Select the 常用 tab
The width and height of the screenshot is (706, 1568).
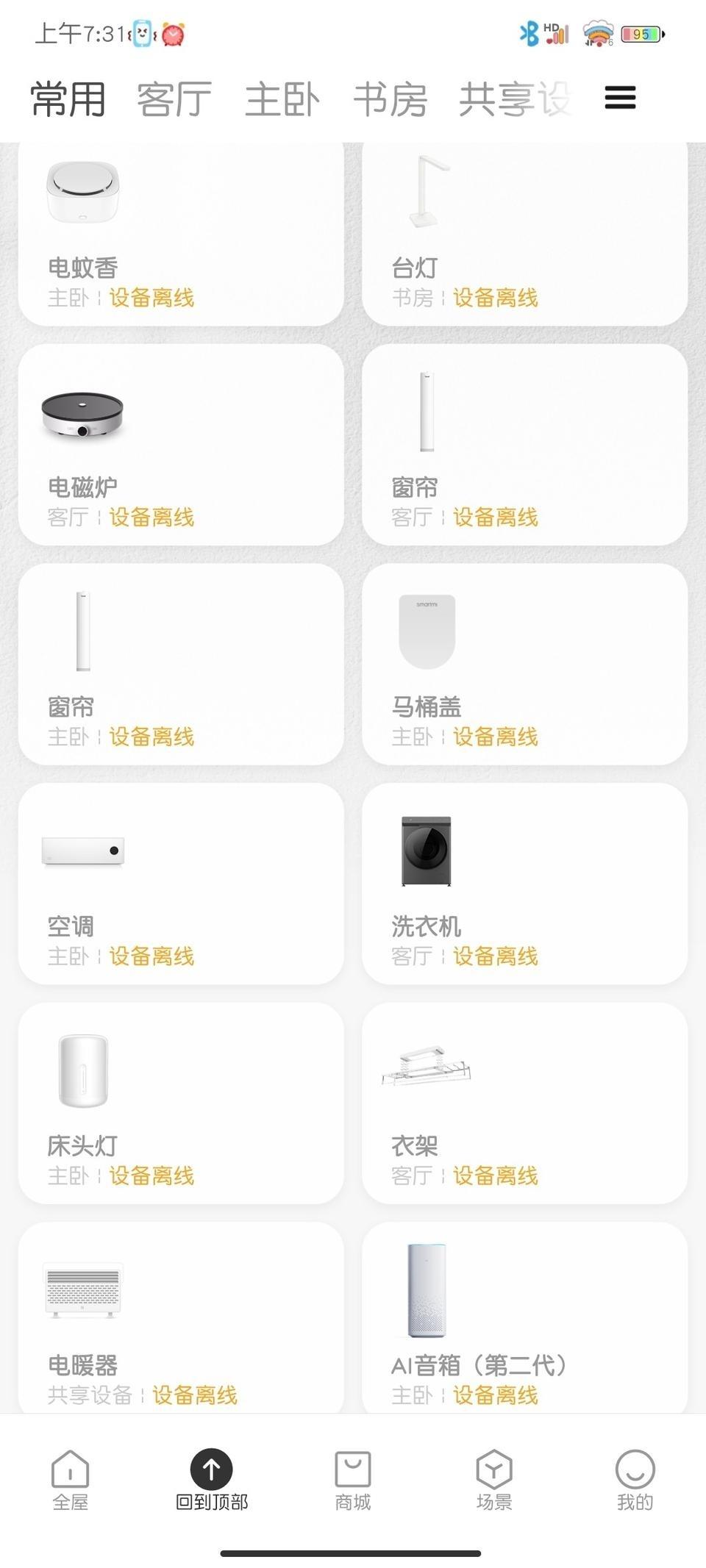(x=68, y=99)
